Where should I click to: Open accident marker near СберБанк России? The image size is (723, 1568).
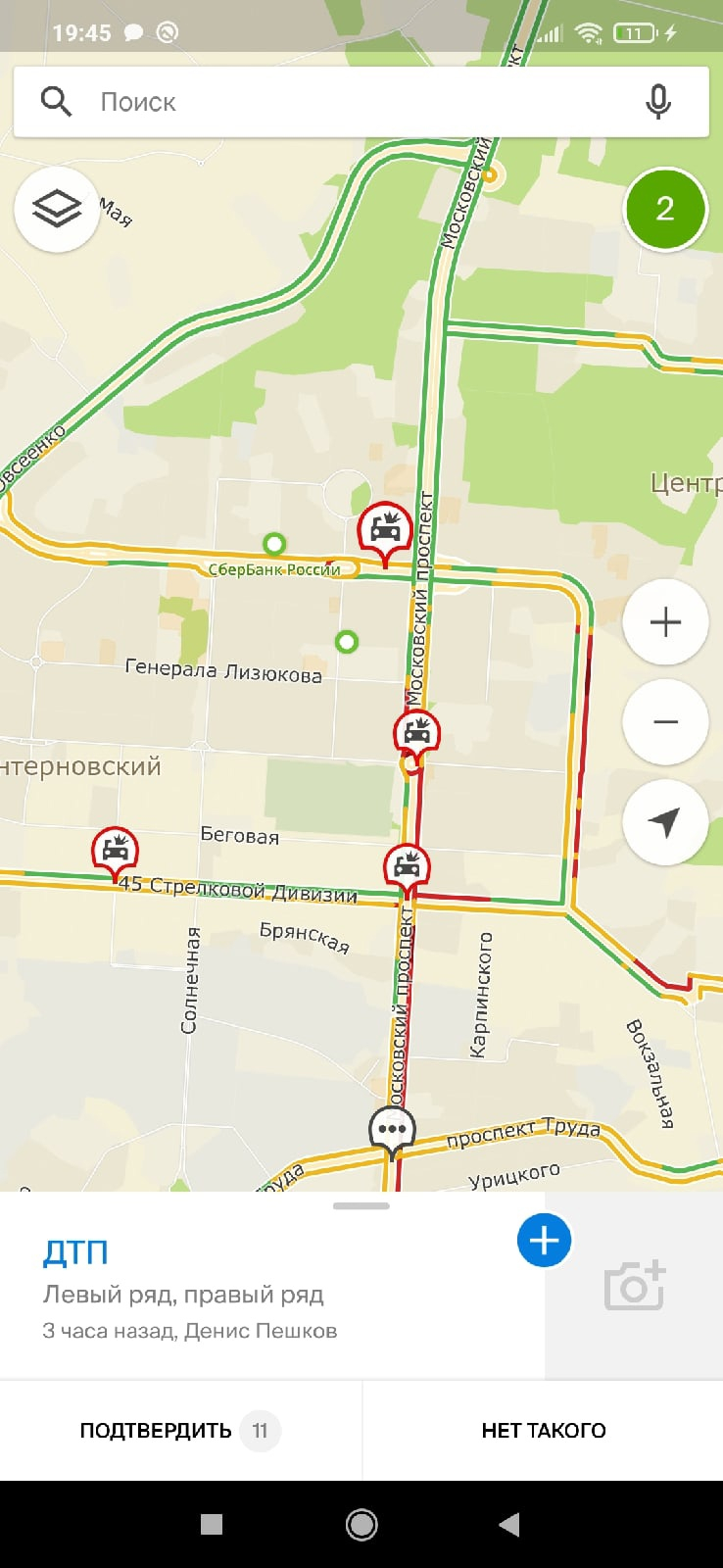click(384, 530)
